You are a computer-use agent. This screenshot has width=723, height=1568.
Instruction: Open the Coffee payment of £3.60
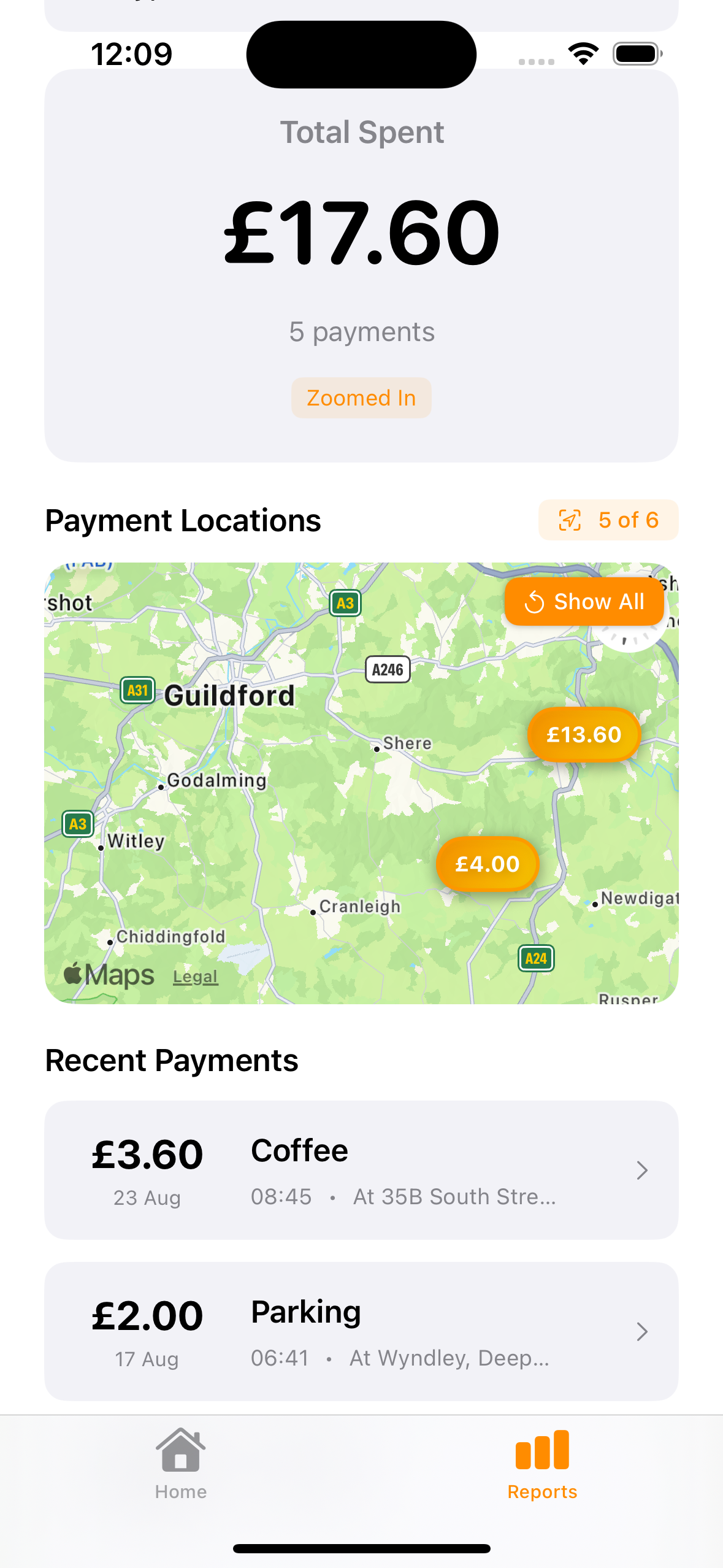361,1170
